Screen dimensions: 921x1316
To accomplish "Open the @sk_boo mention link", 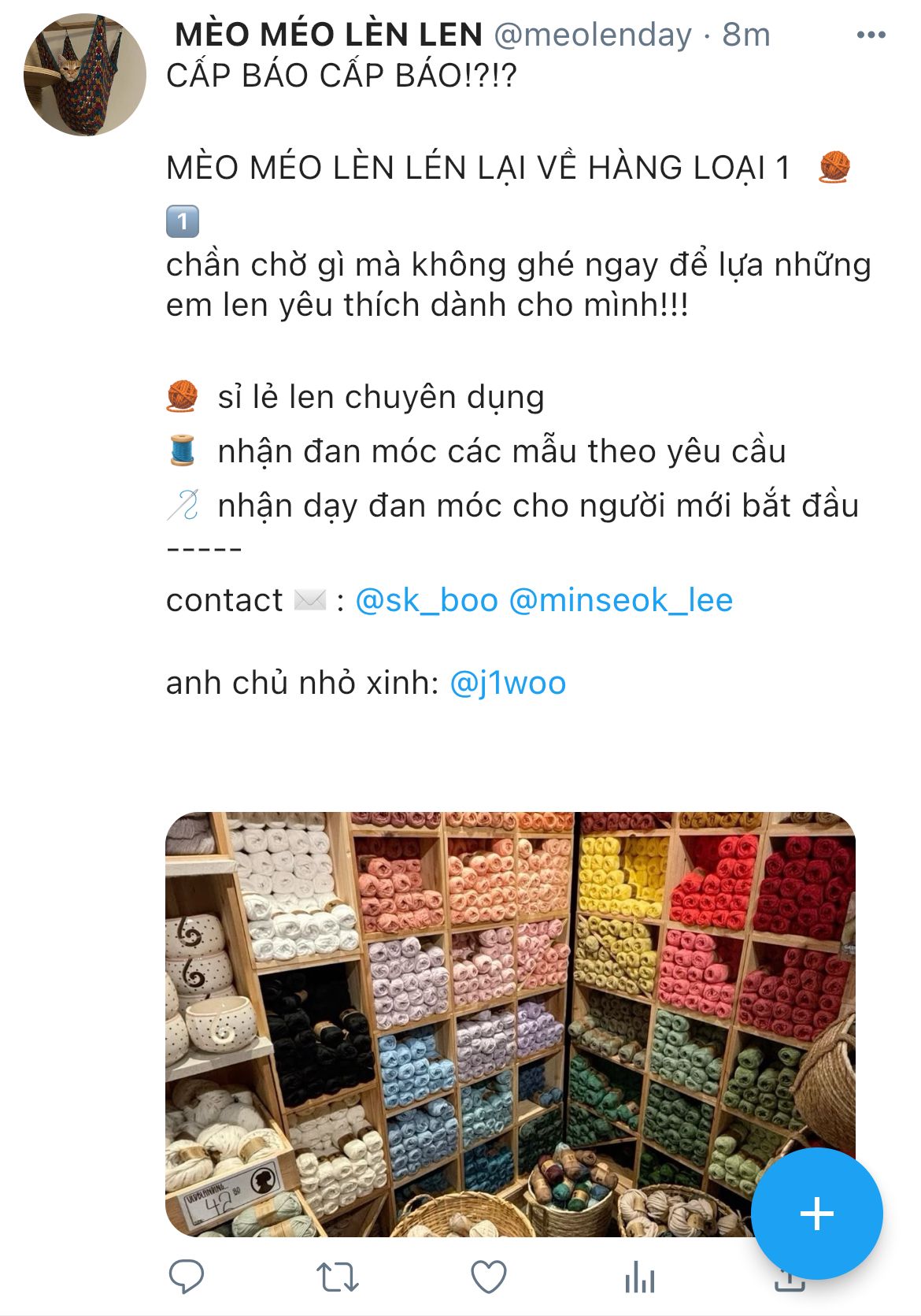I will (x=426, y=600).
